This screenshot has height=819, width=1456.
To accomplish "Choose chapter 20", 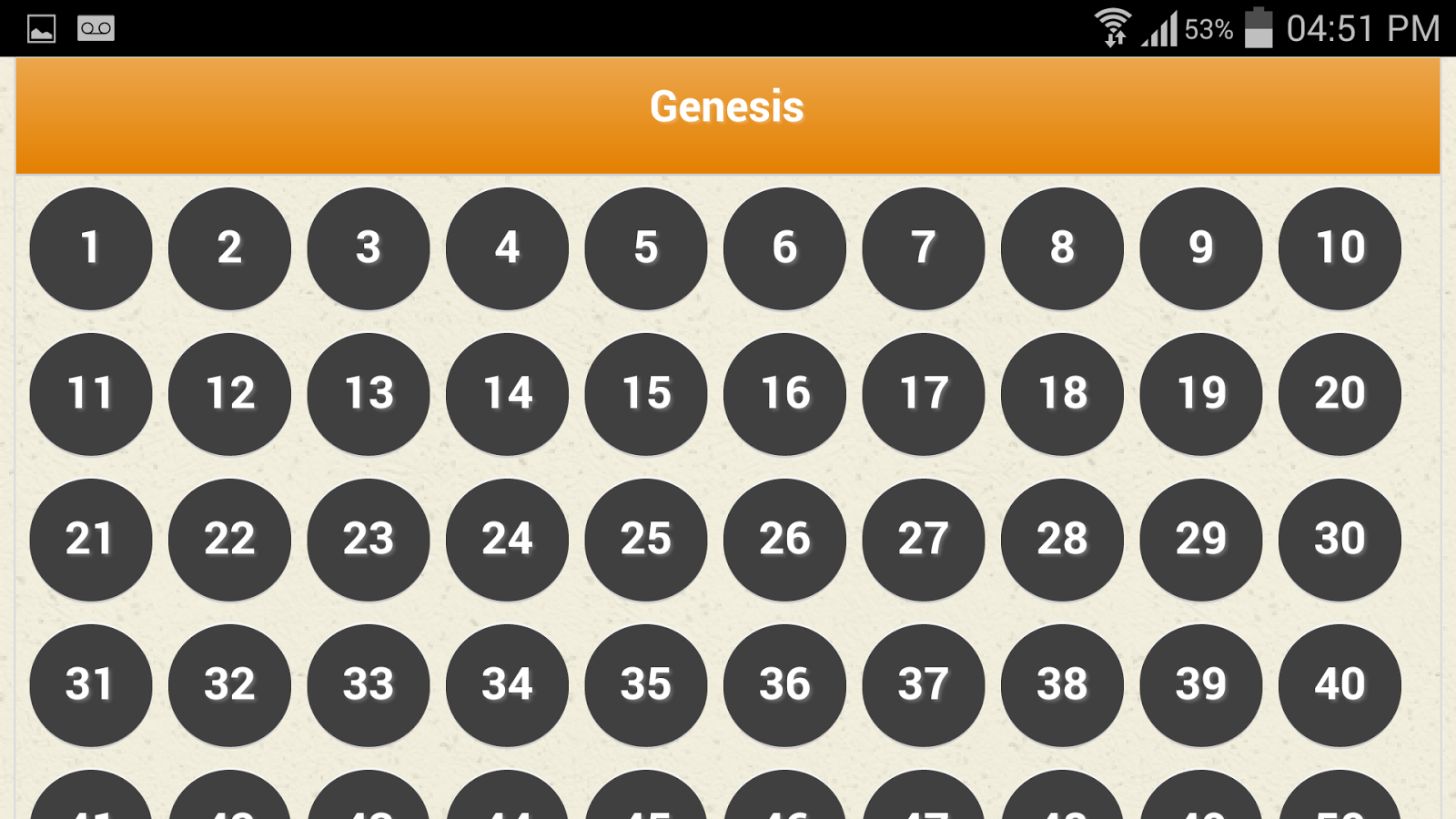I will pyautogui.click(x=1339, y=394).
